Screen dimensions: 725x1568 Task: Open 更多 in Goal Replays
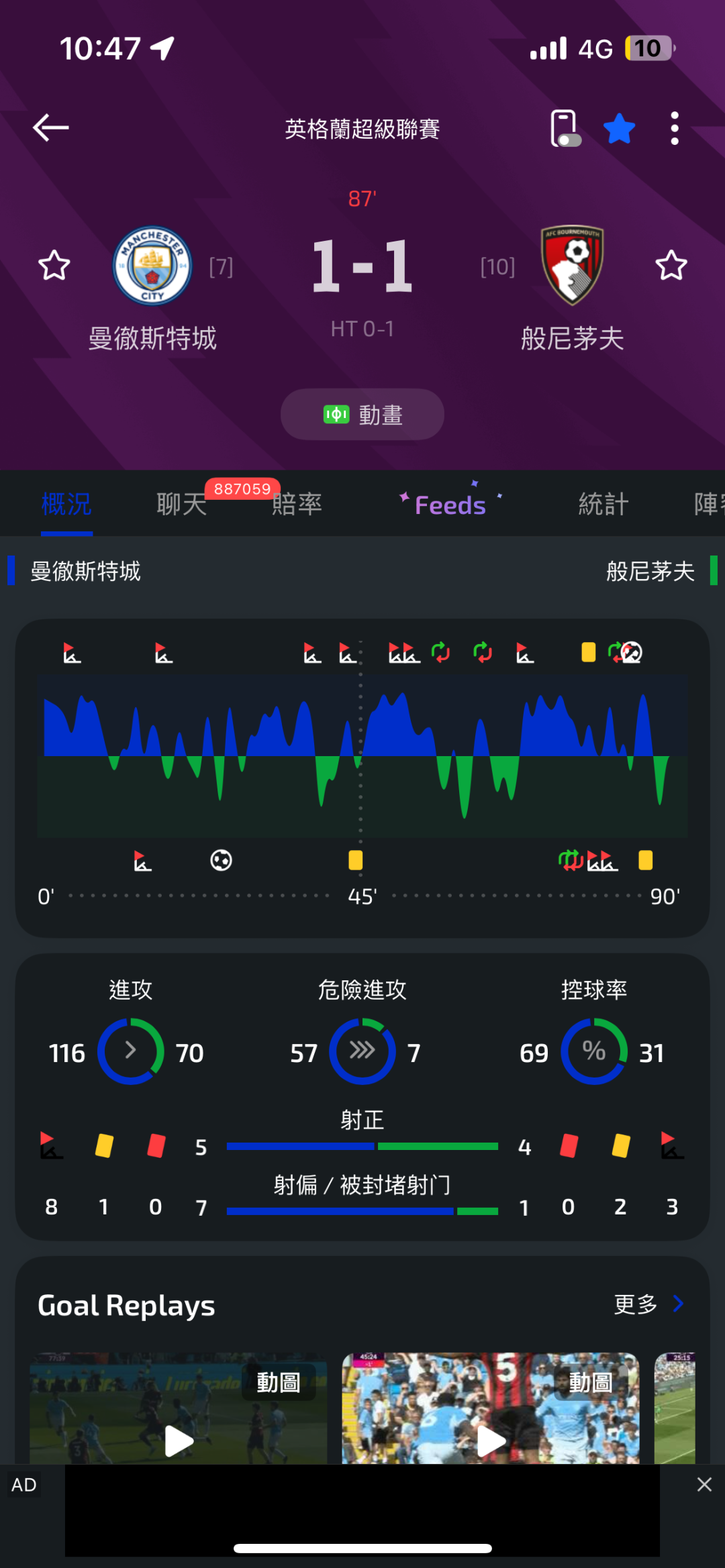(x=648, y=1304)
